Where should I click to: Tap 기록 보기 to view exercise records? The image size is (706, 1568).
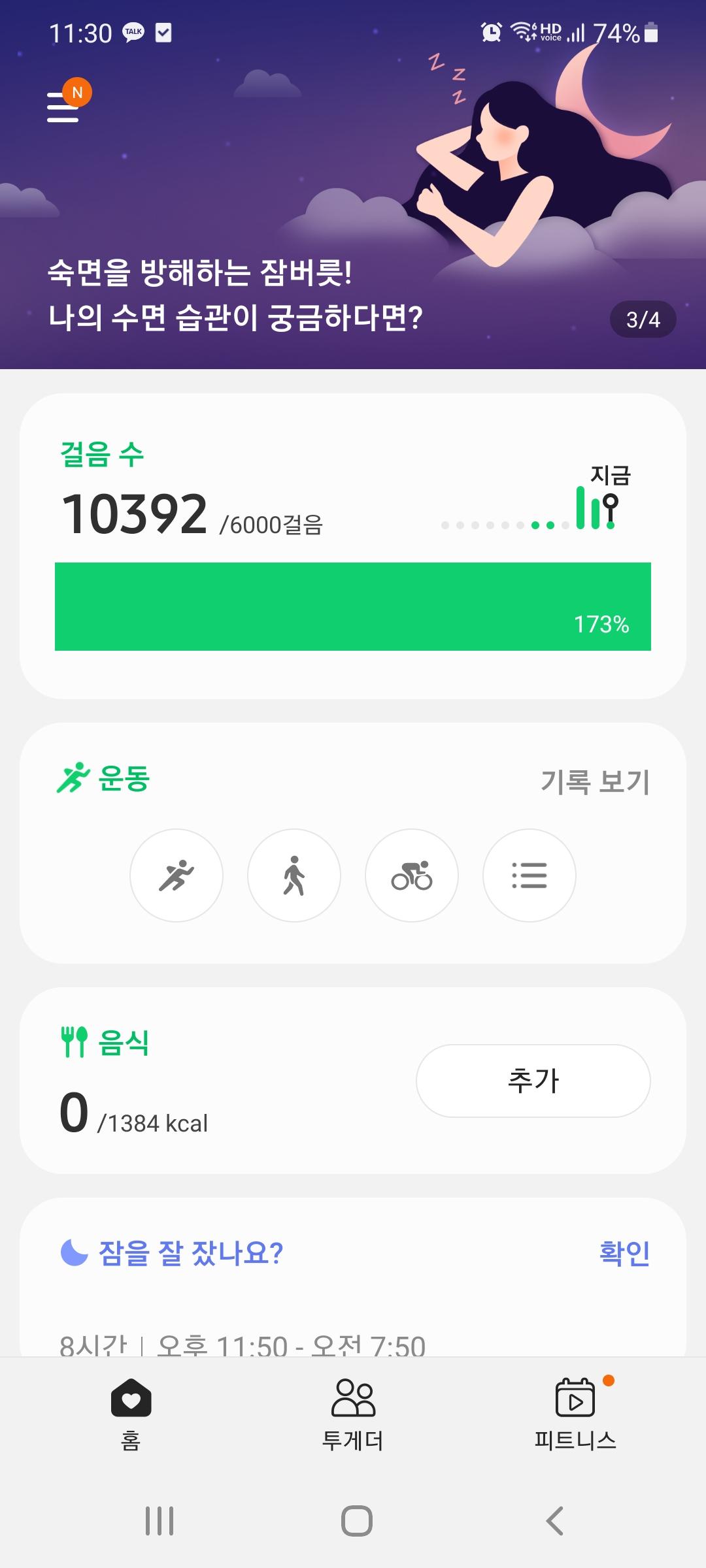[595, 781]
